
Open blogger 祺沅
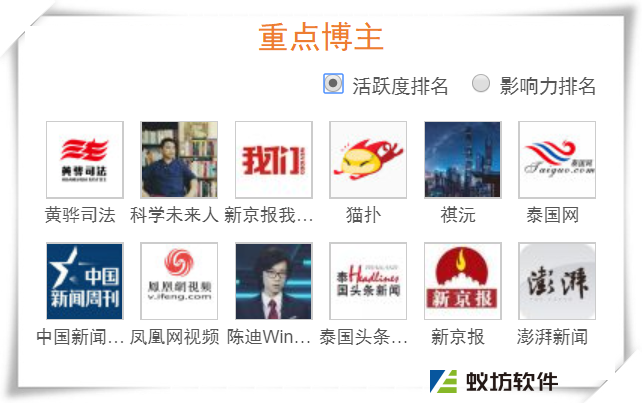coord(462,160)
